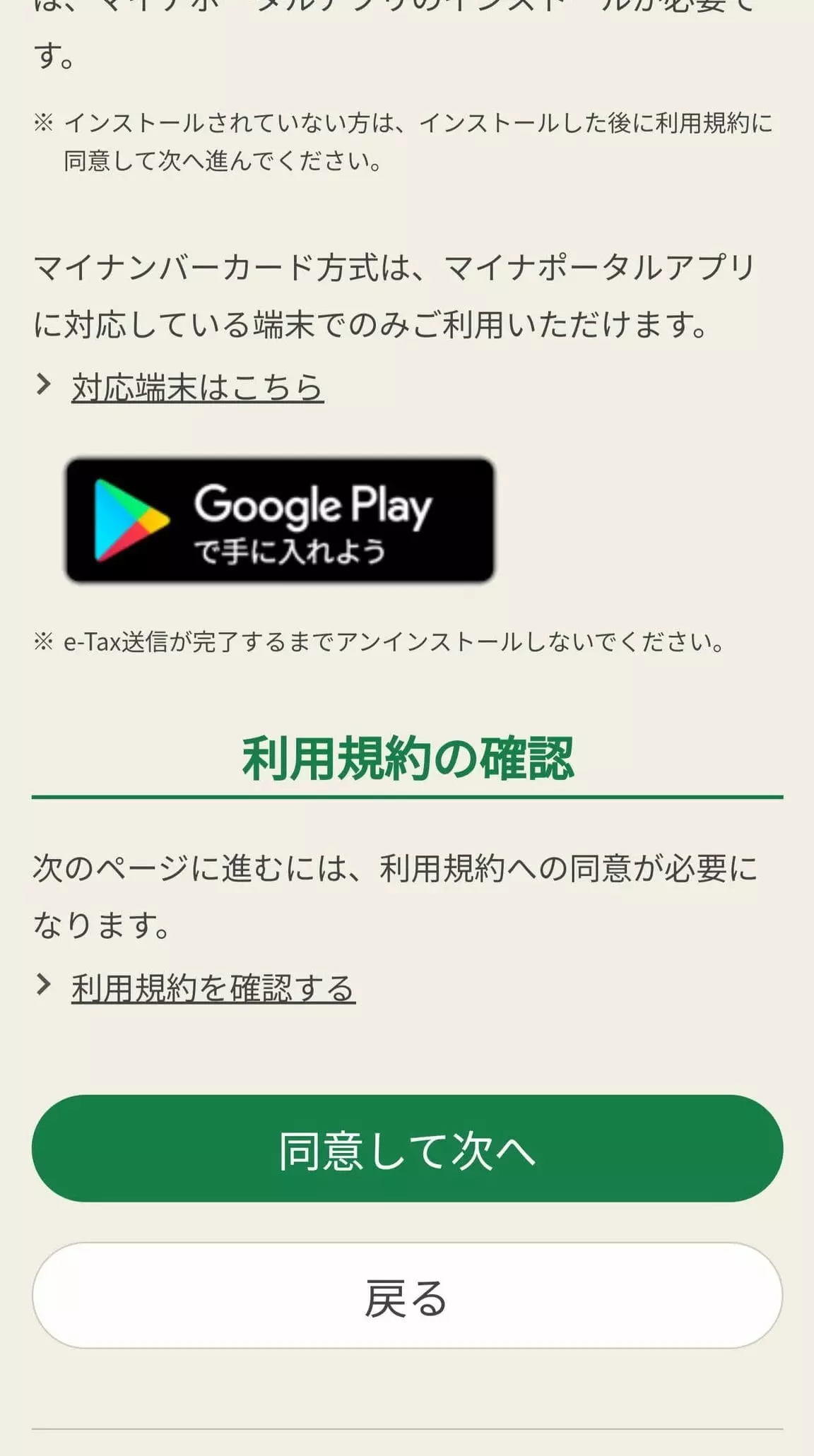
Task: Tap the 同意して次へ button
Action: (407, 1149)
